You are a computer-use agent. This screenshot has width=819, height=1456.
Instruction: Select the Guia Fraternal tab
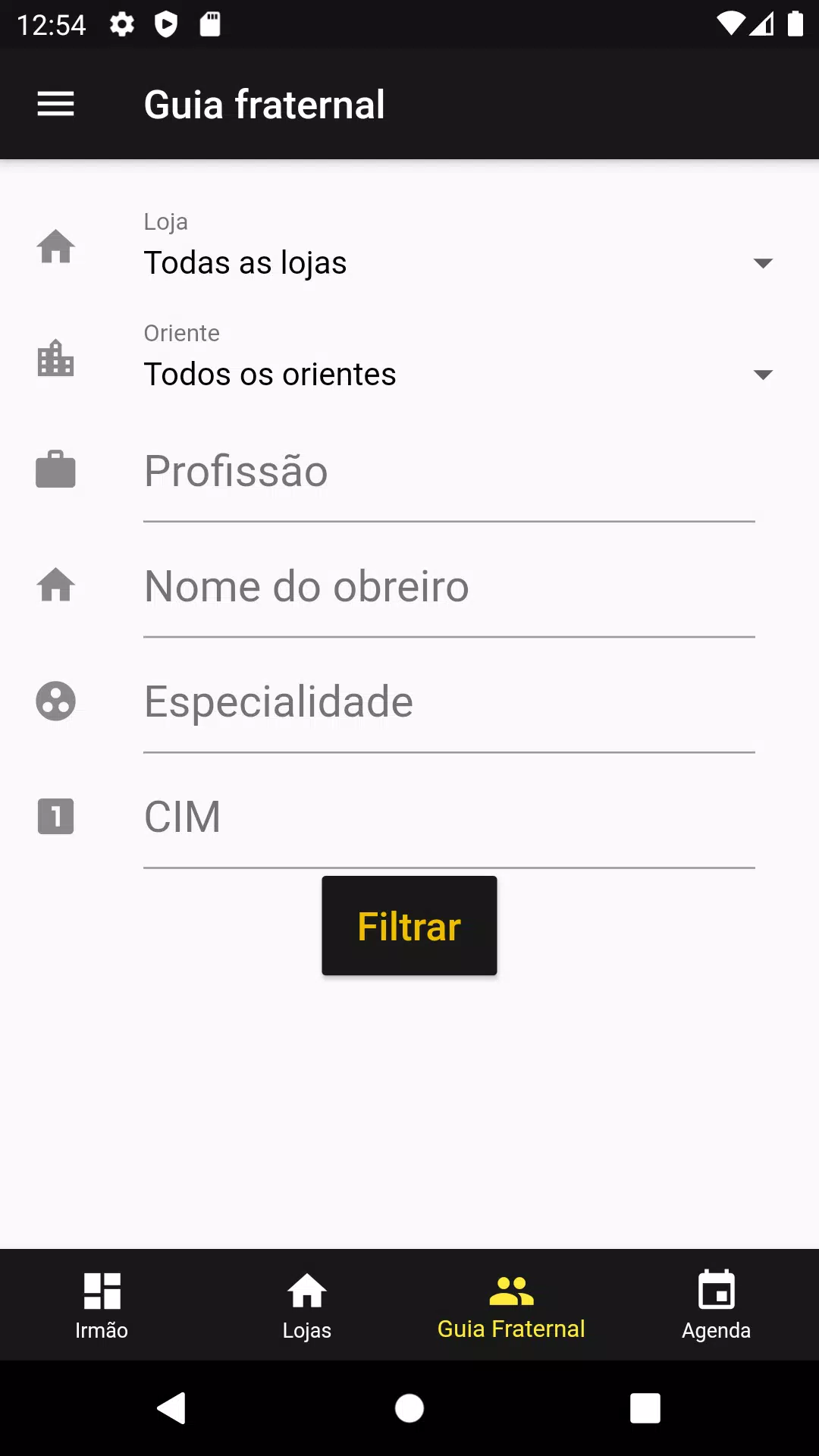(x=512, y=1305)
